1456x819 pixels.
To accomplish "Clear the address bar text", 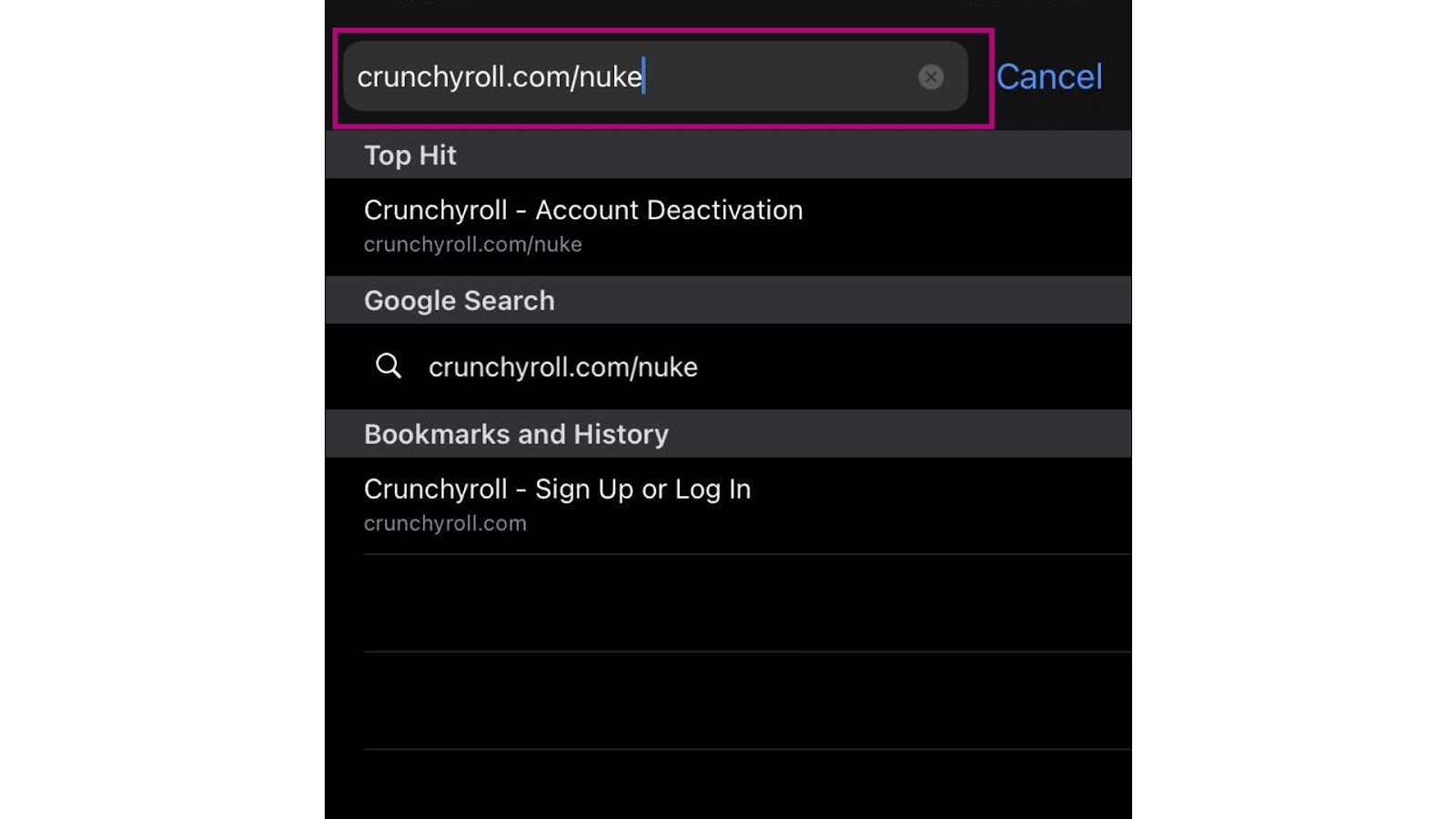I will click(x=930, y=77).
